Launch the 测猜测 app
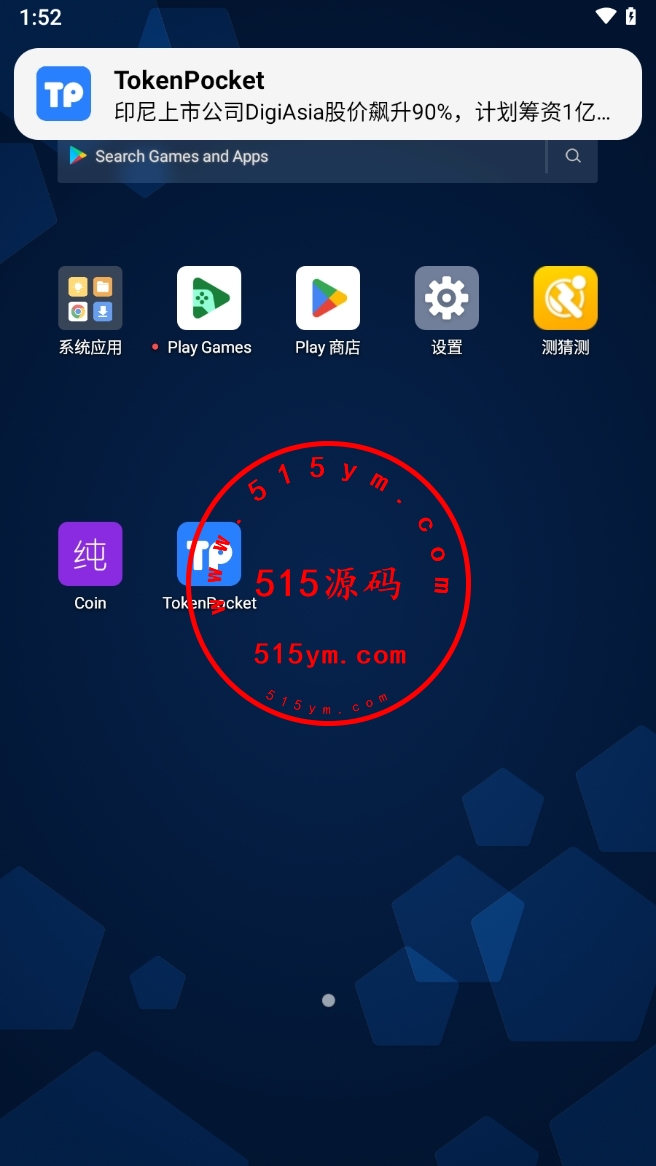 pyautogui.click(x=566, y=298)
